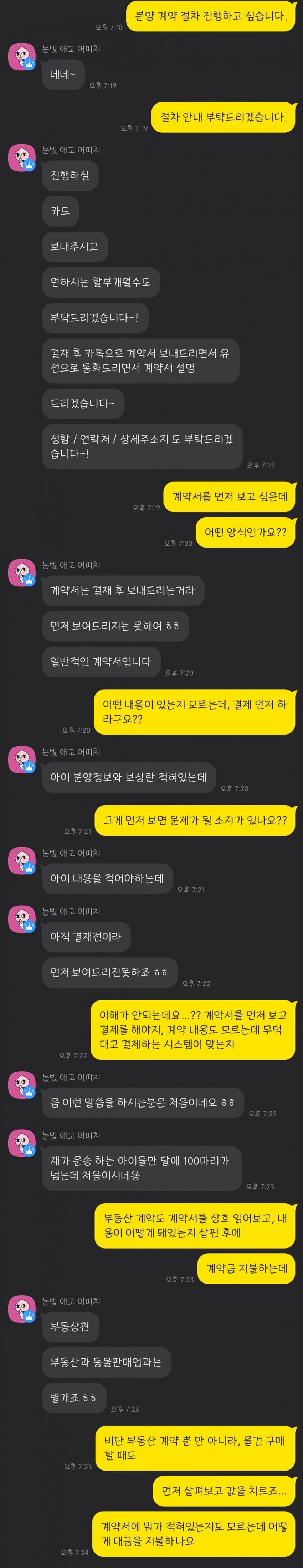Open sender's avatar beside the 진행하실 message

21,158
